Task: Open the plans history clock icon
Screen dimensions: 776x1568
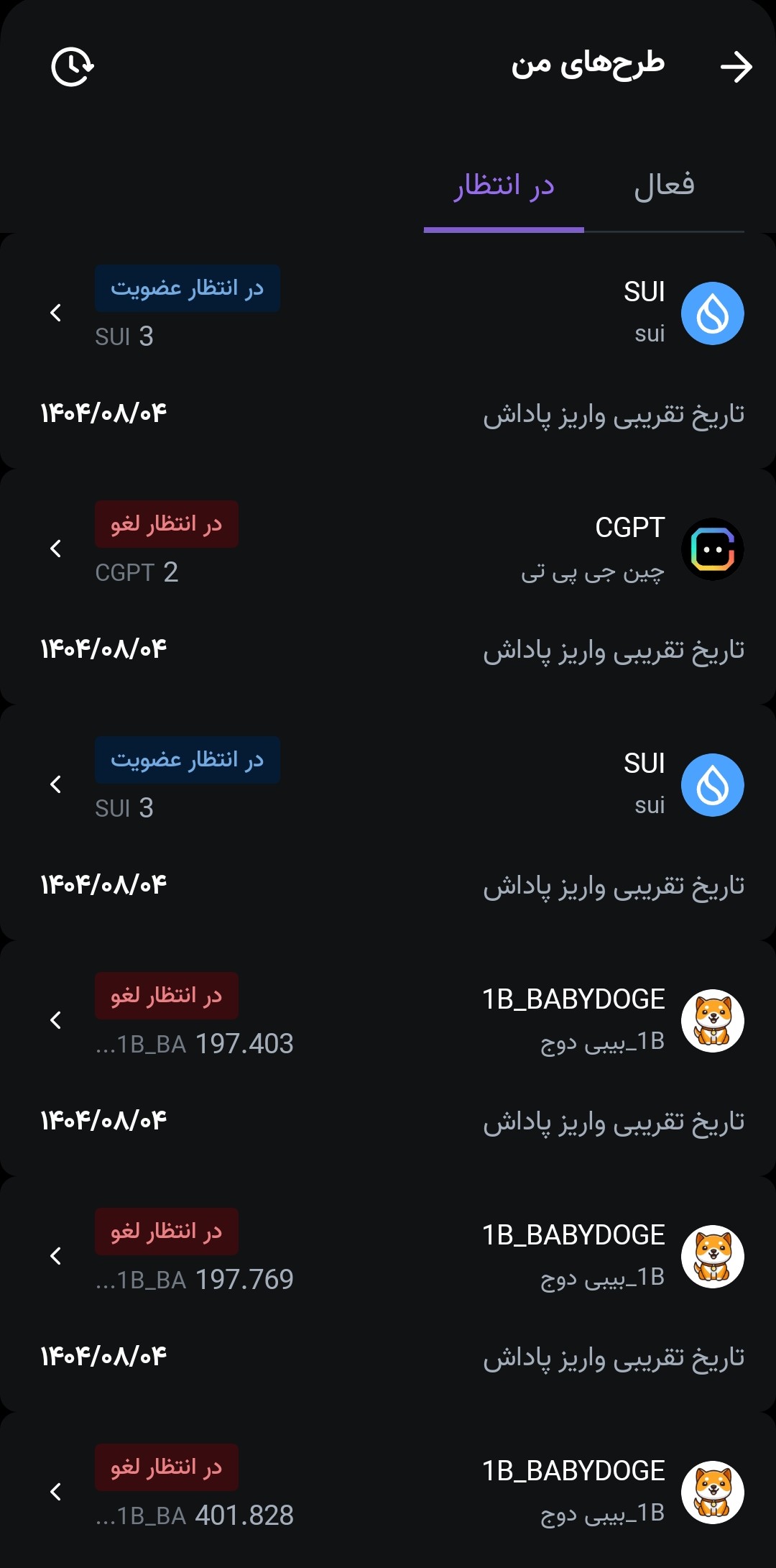Action: [x=72, y=67]
